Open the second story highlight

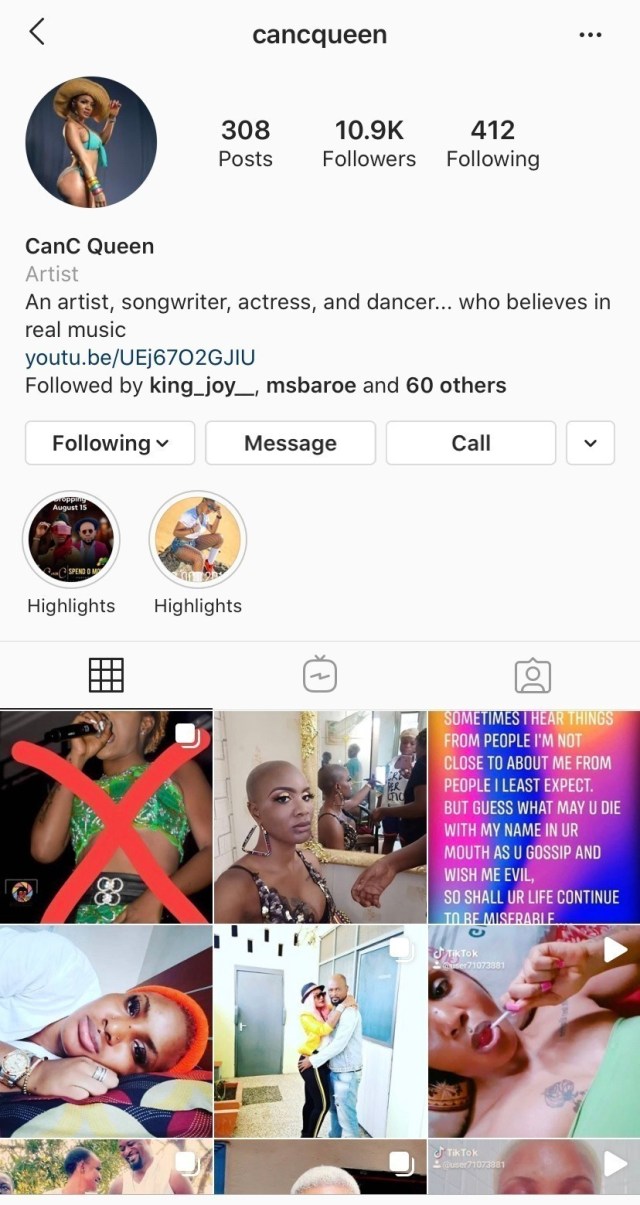pyautogui.click(x=198, y=541)
